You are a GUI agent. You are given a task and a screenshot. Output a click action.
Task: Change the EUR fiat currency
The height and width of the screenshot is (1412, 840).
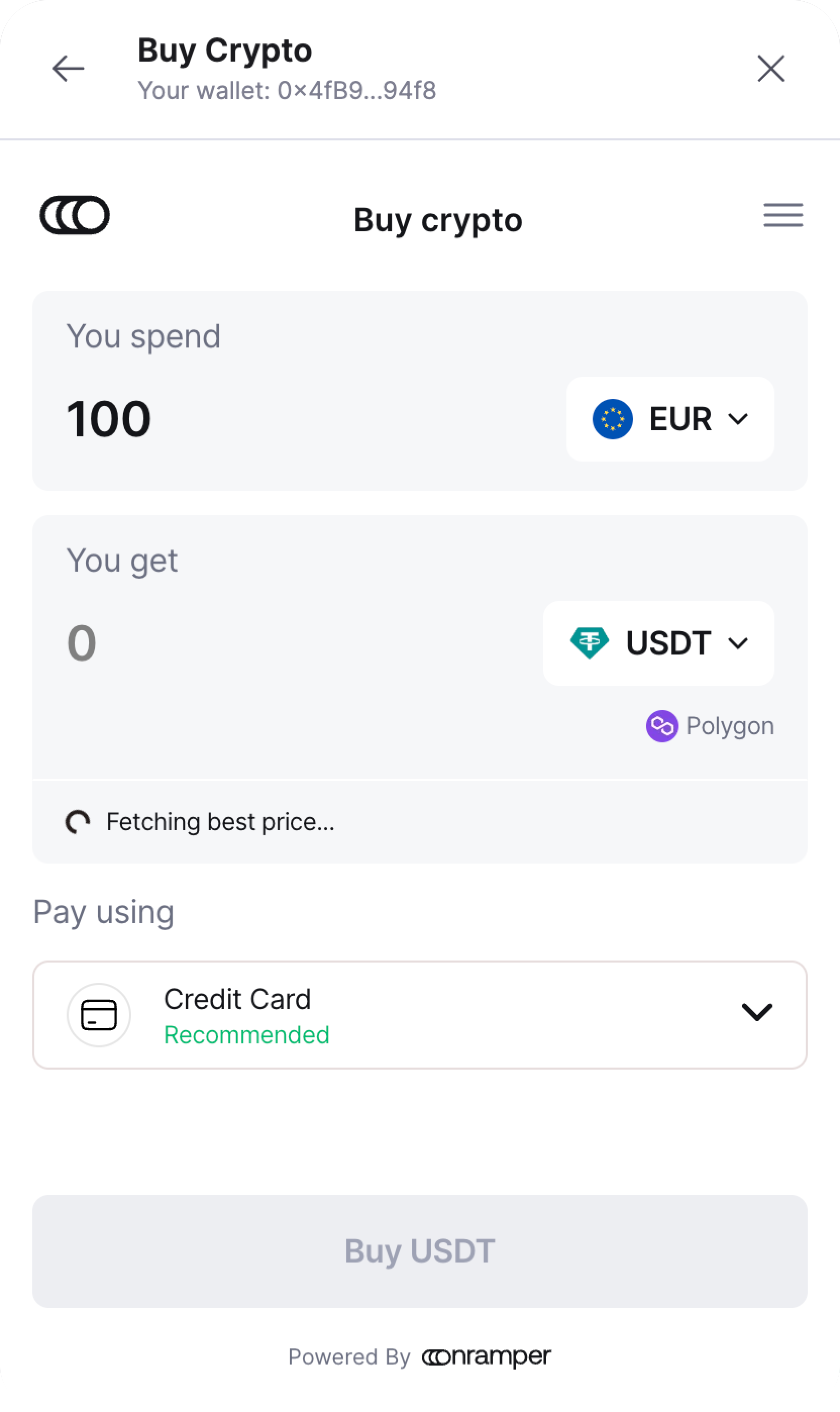pyautogui.click(x=670, y=419)
